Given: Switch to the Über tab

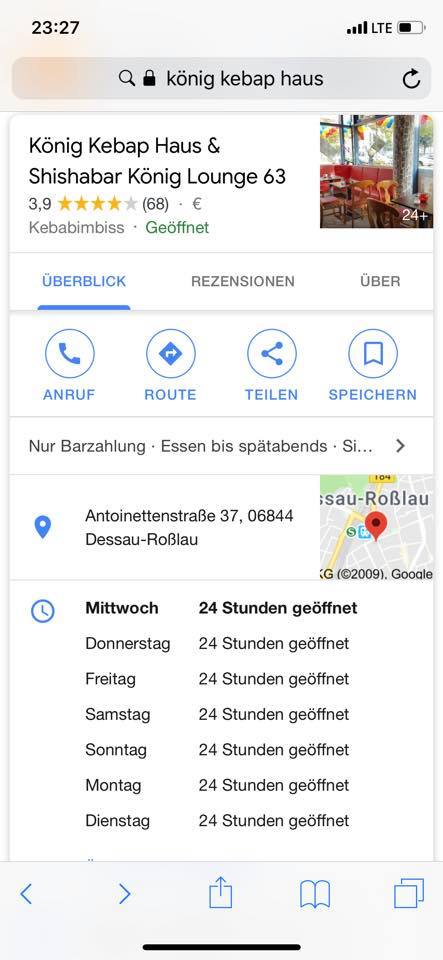Looking at the screenshot, I should coord(381,282).
